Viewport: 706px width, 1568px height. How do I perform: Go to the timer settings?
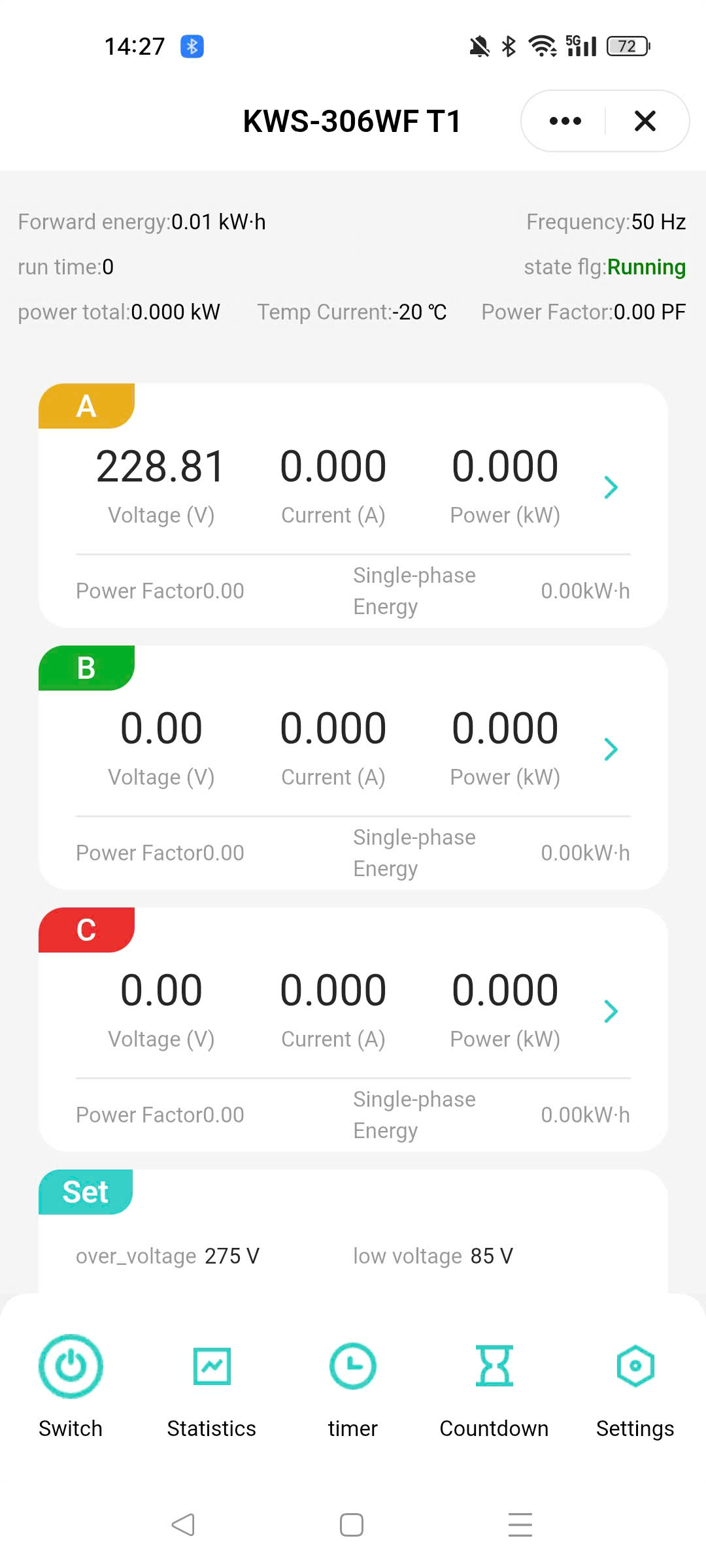pyautogui.click(x=353, y=1367)
